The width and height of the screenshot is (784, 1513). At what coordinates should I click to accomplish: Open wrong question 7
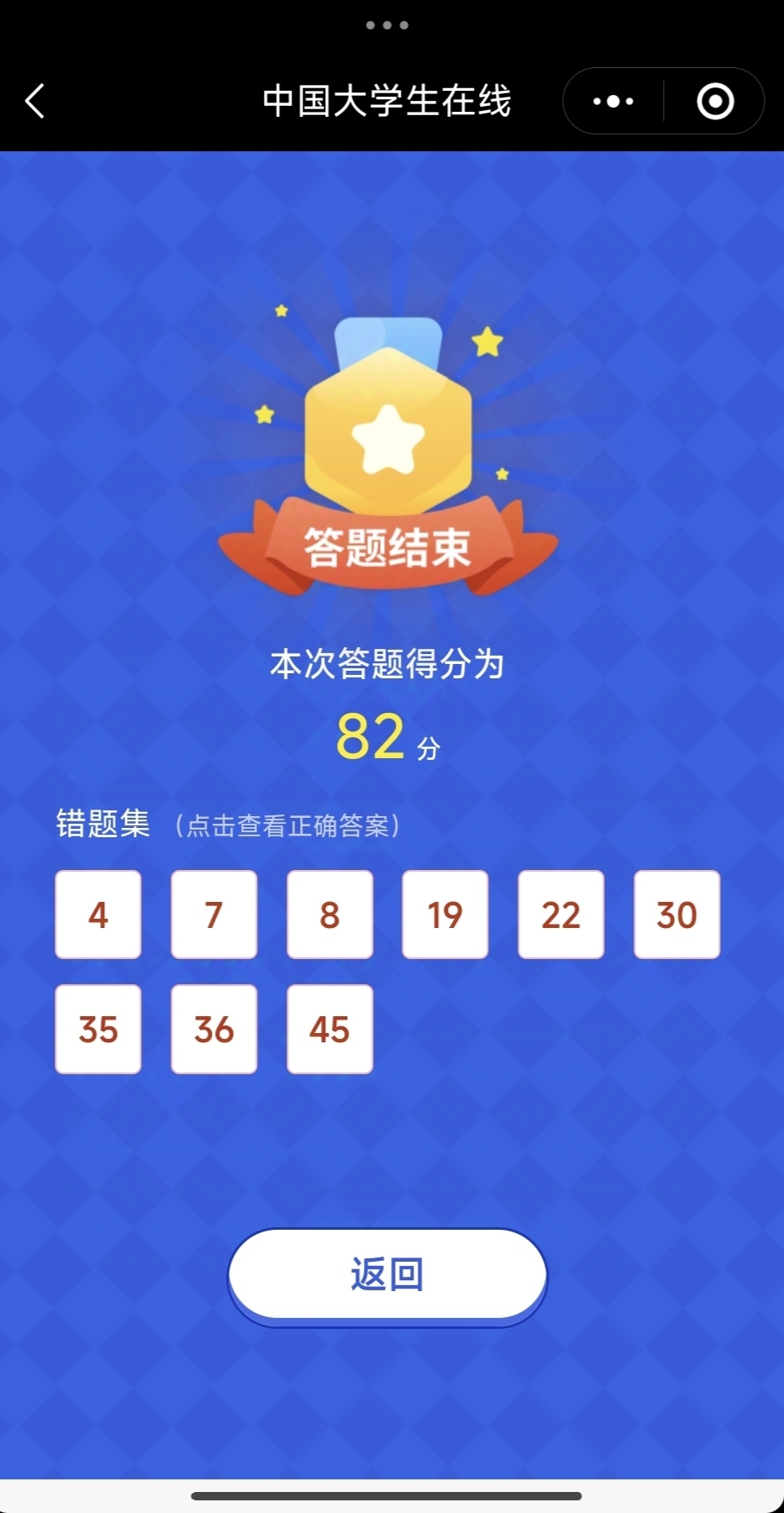click(x=214, y=915)
